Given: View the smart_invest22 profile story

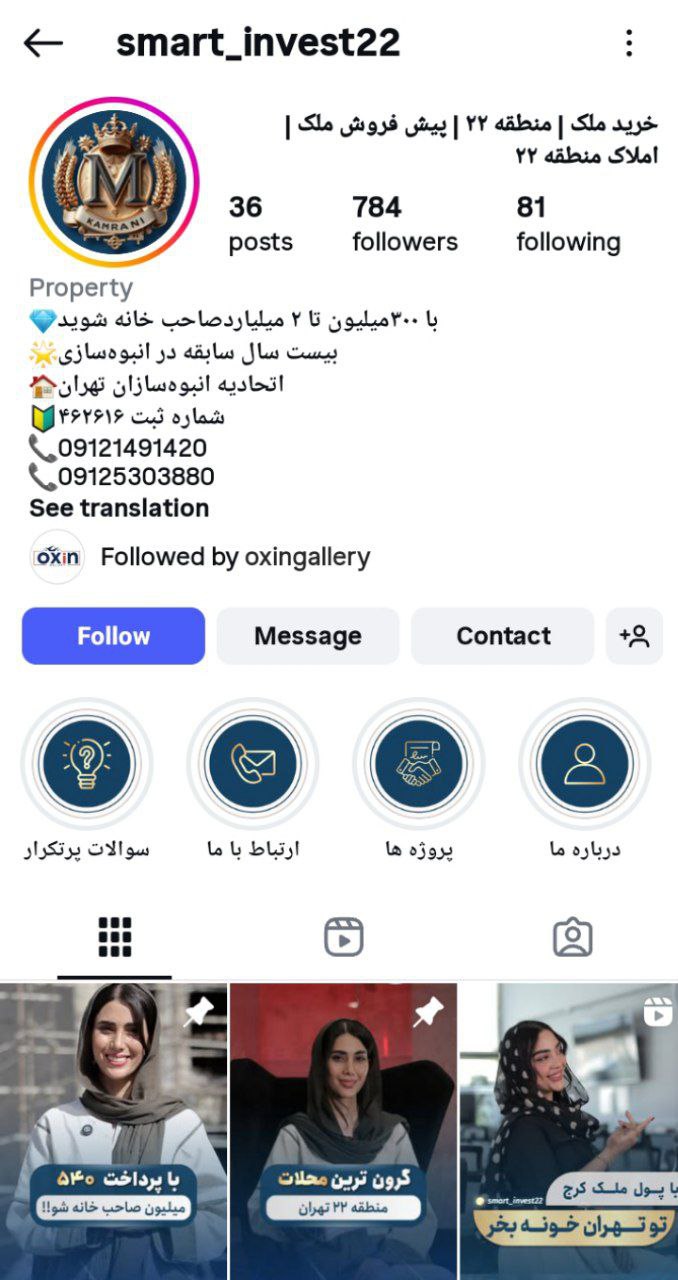Looking at the screenshot, I should click(x=114, y=182).
